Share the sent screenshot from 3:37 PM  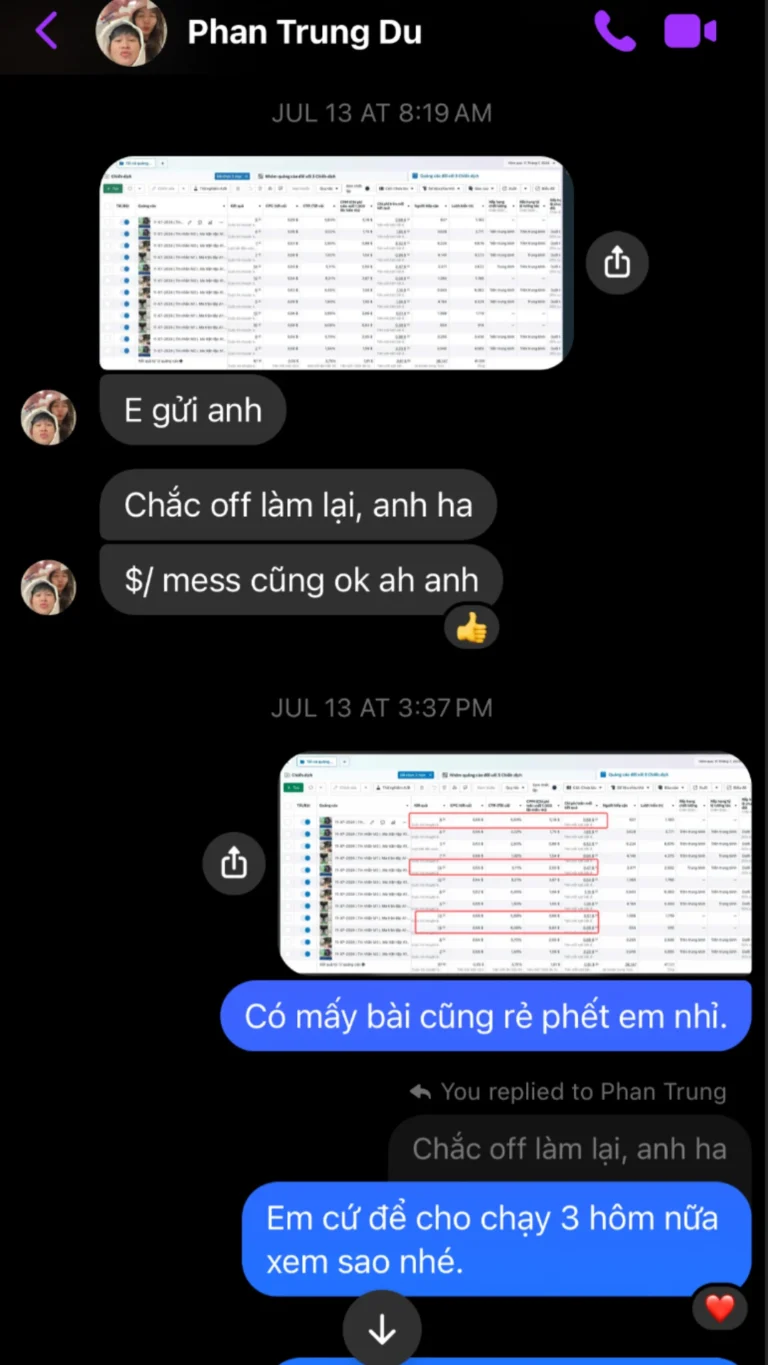click(233, 862)
